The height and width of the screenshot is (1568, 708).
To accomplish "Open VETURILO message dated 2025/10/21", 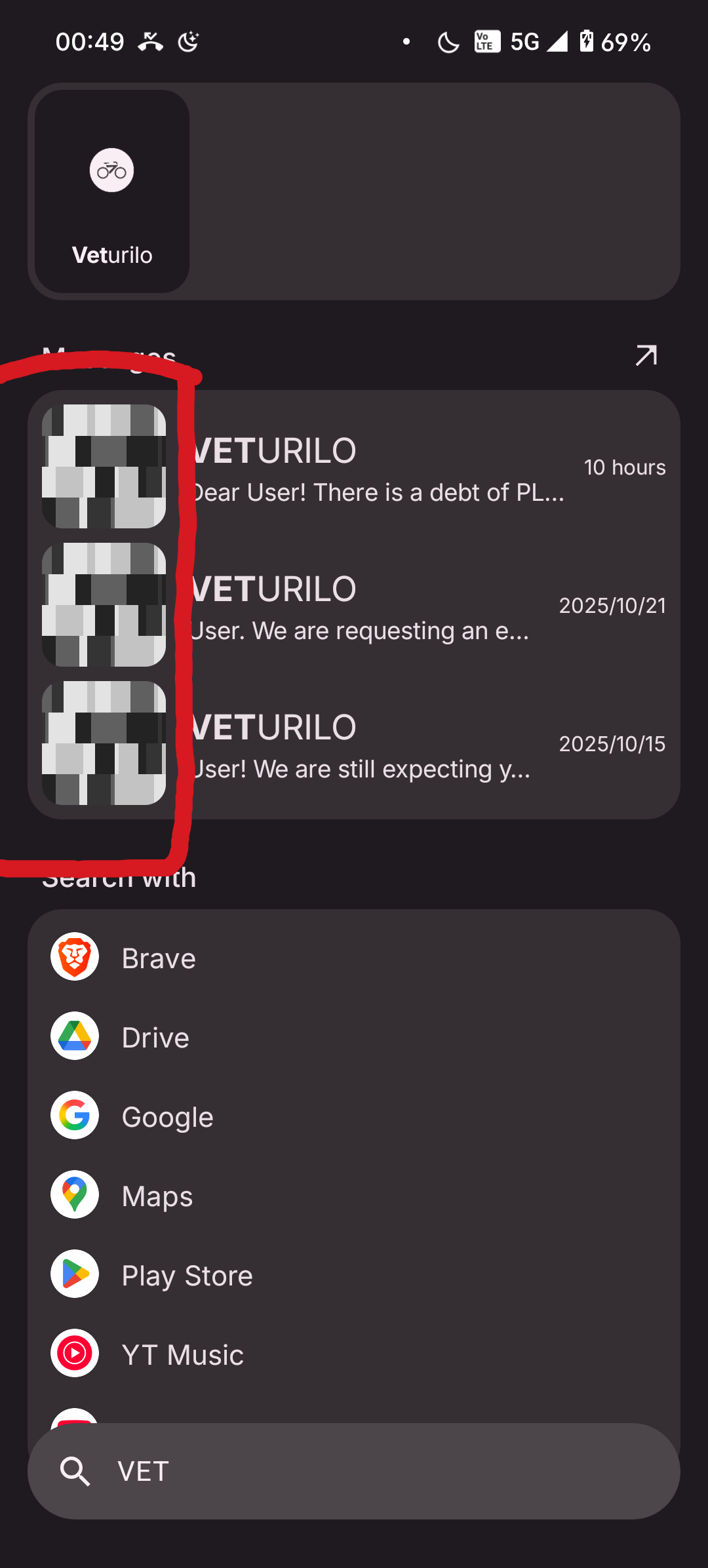I will pos(393,606).
